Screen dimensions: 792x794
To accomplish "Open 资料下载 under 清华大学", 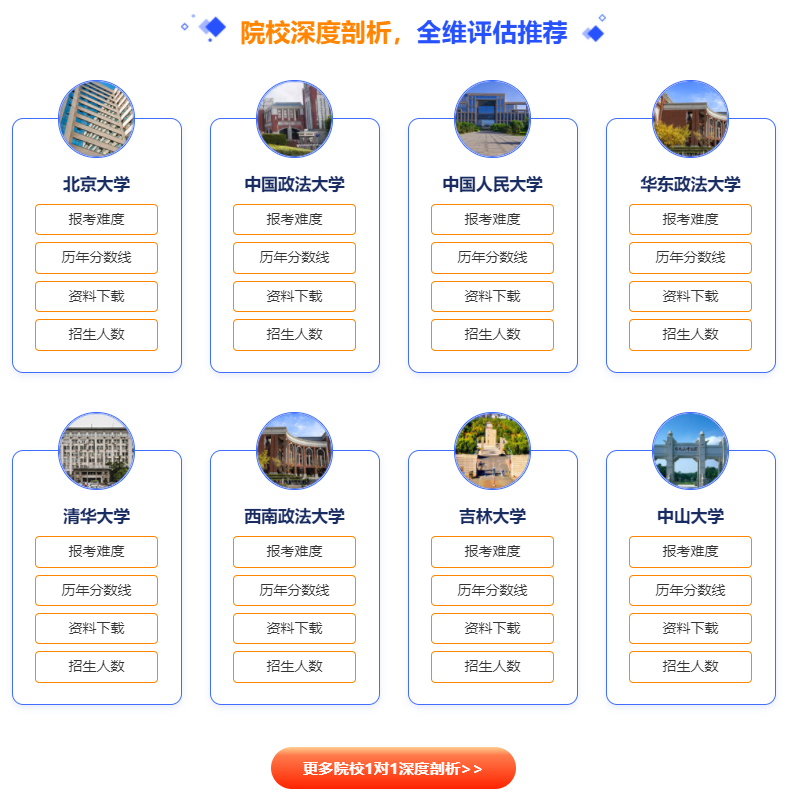I will pos(96,628).
